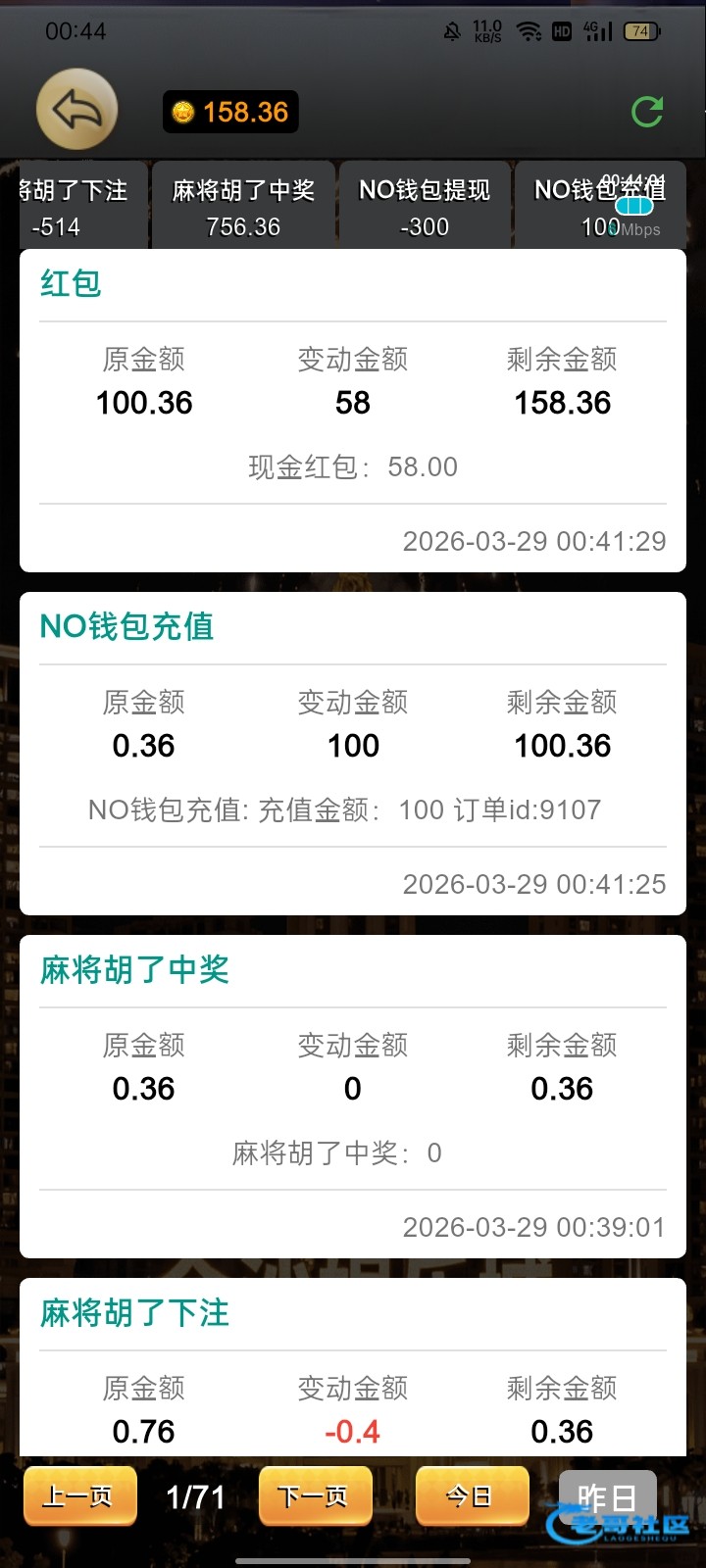Load next page with 下一页

(x=315, y=1496)
